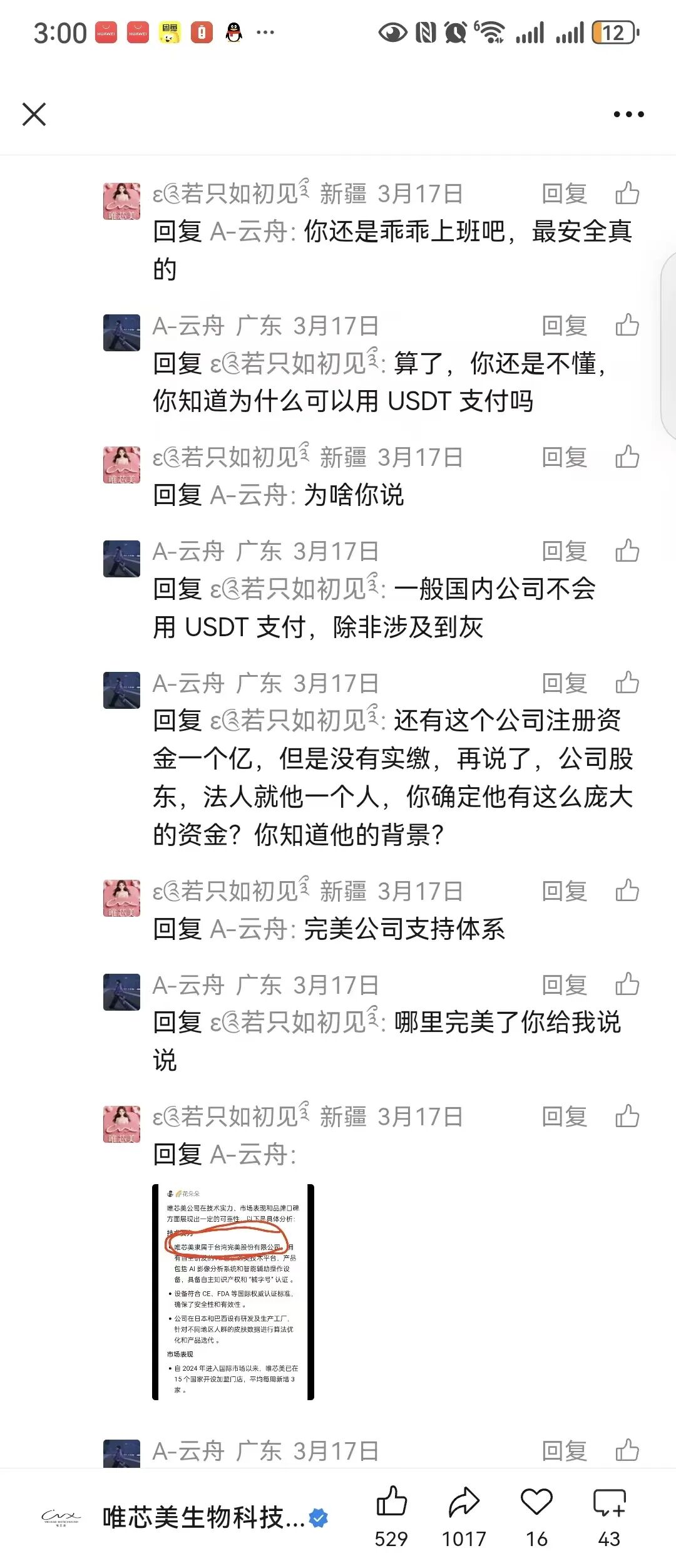676x1568 pixels.
Task: Like the comment "为啥你说"
Action: (627, 457)
